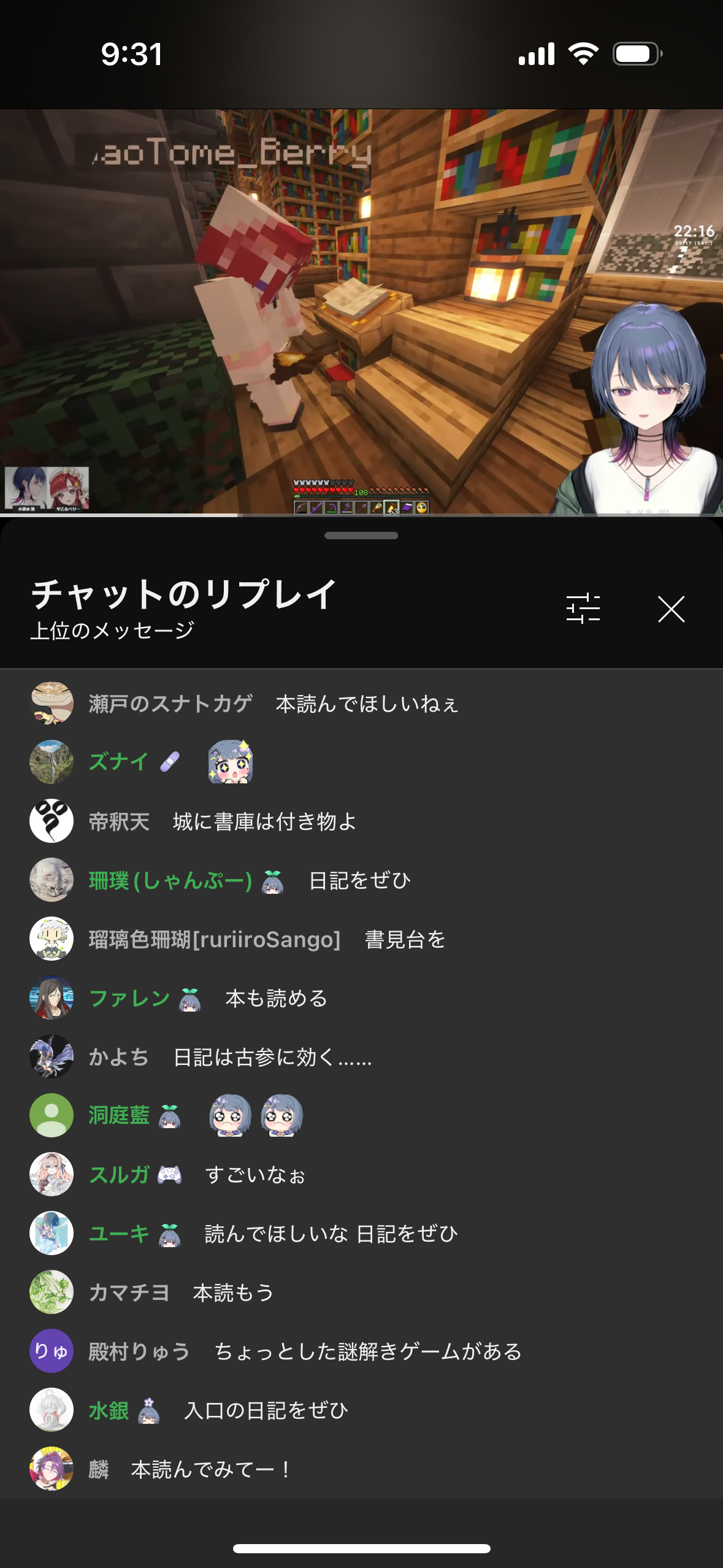Open the chat filter settings icon
The width and height of the screenshot is (723, 1568).
coord(583,609)
